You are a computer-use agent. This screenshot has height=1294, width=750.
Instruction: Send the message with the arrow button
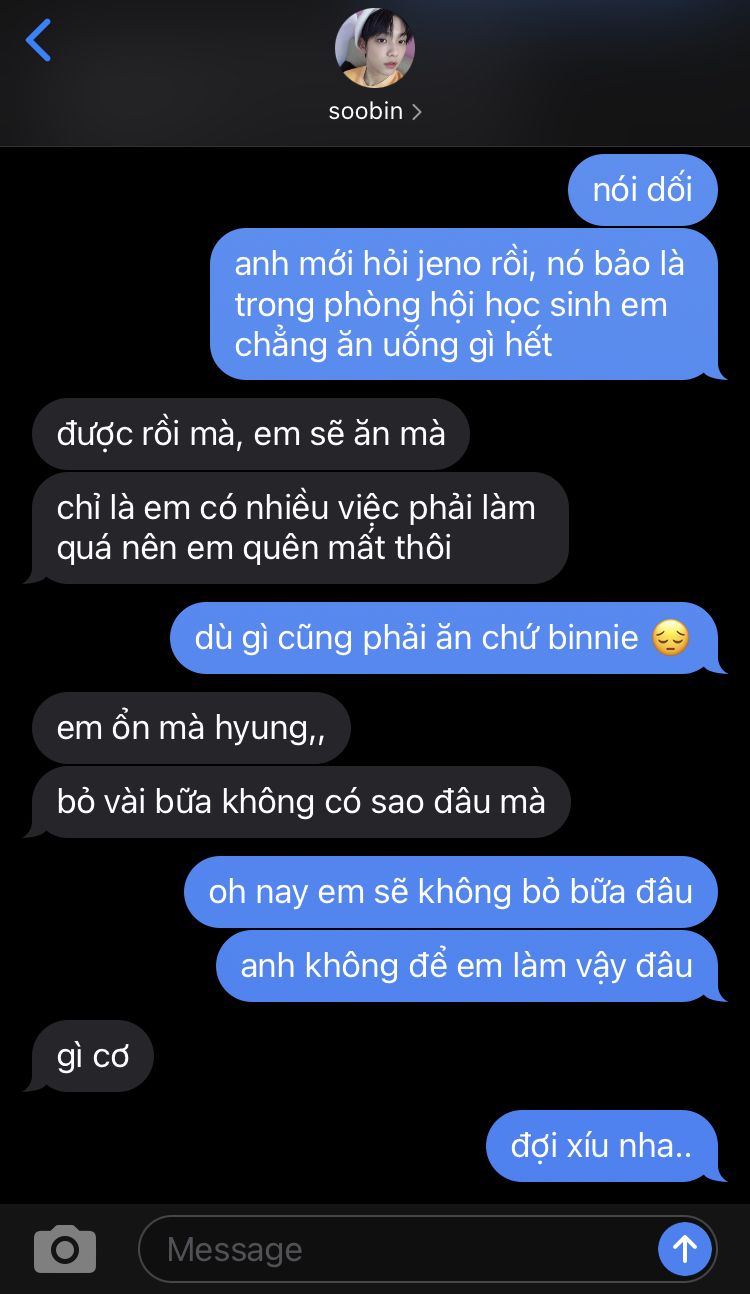[x=685, y=1249]
